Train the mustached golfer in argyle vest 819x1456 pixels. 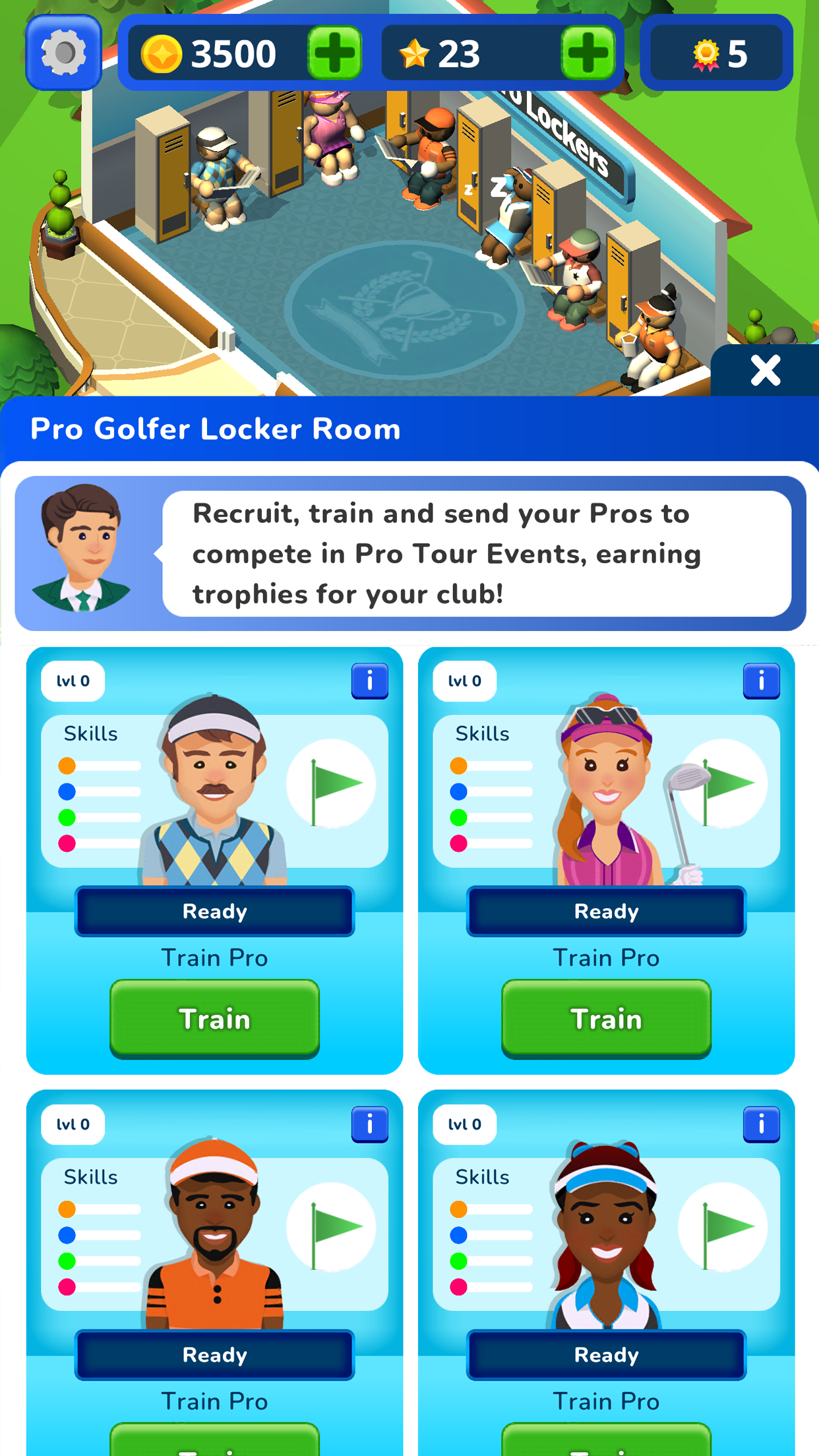214,1019
